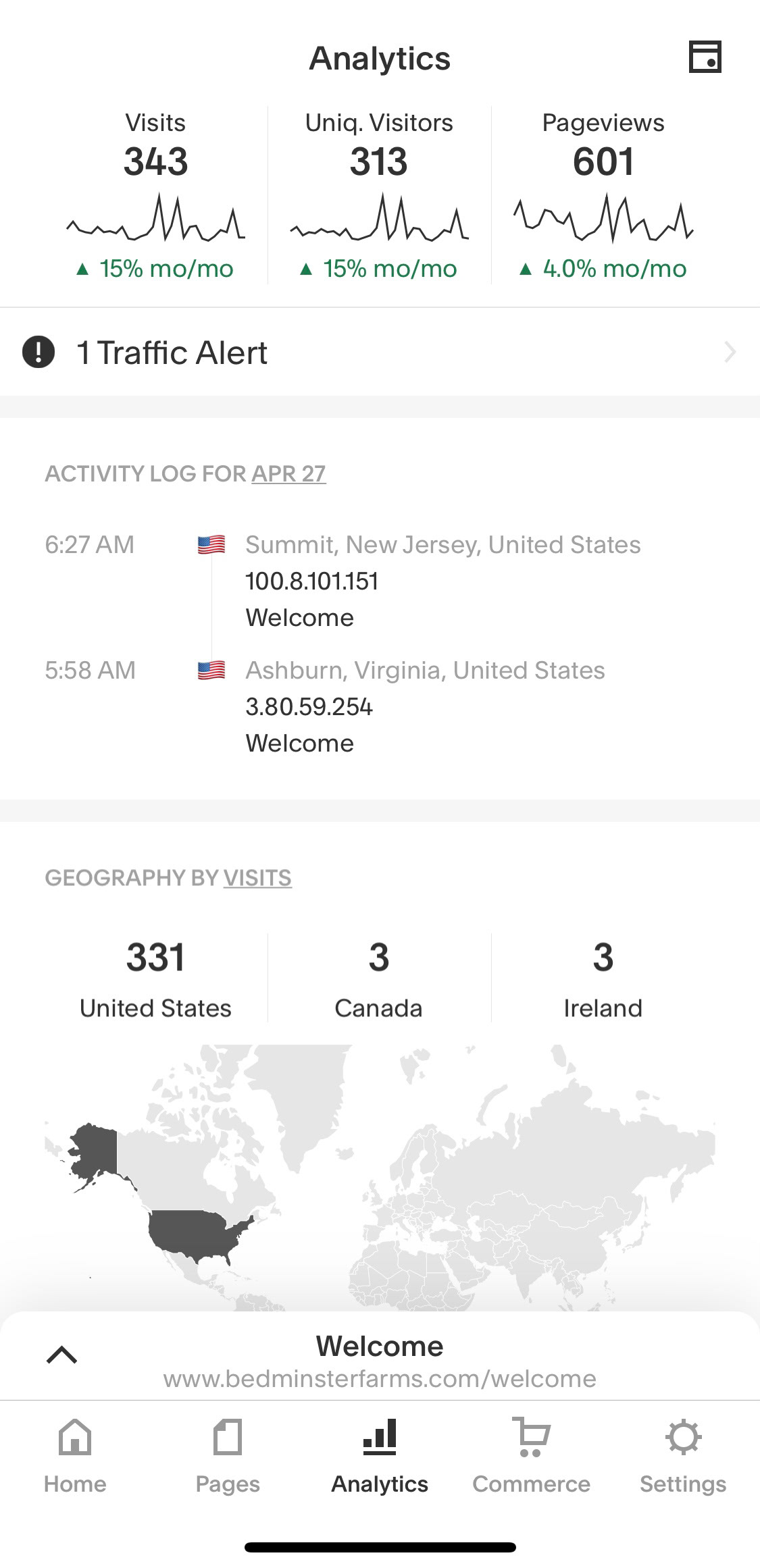760x1568 pixels.
Task: Open the 6:27 AM Summit, New Jersey entry
Action: click(380, 581)
